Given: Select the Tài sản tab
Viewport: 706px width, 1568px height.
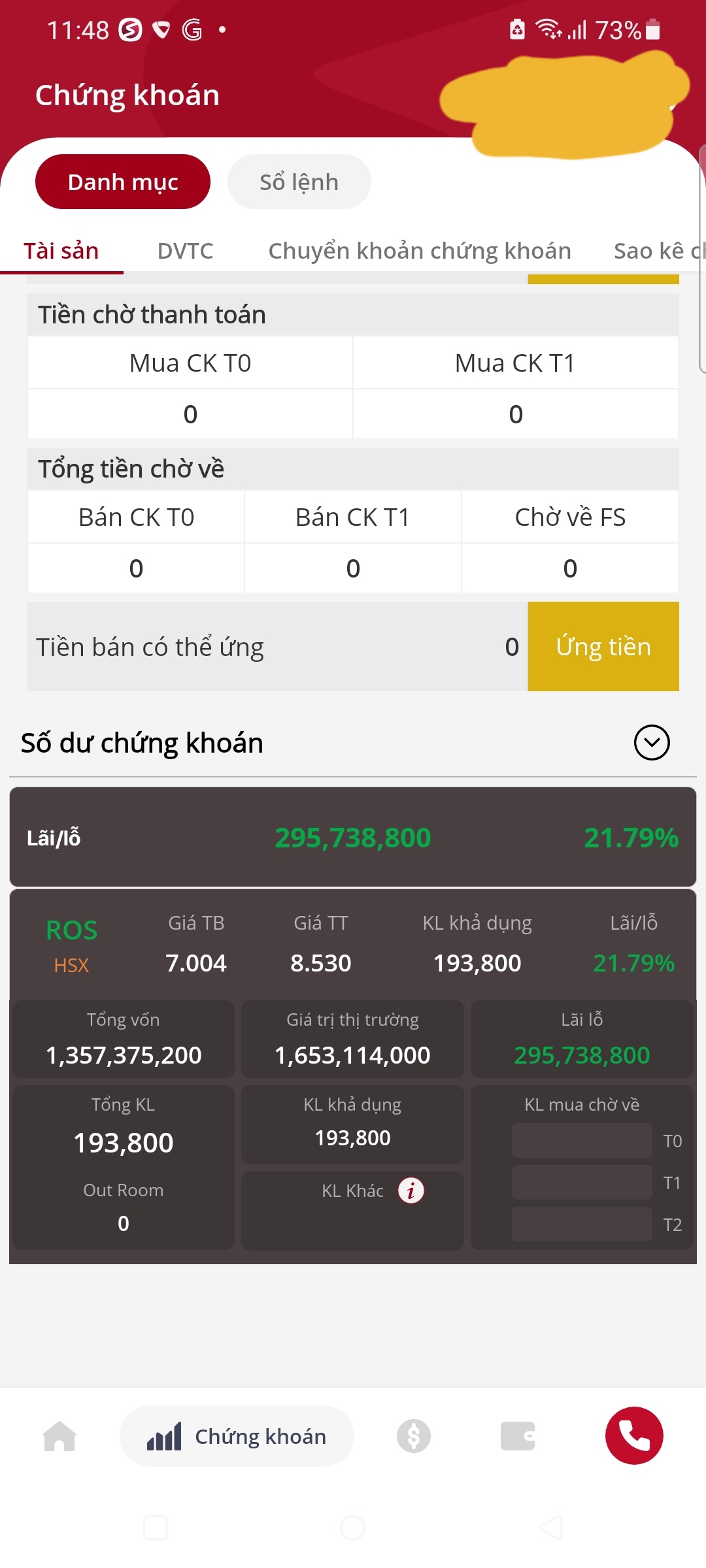Looking at the screenshot, I should coord(61,251).
